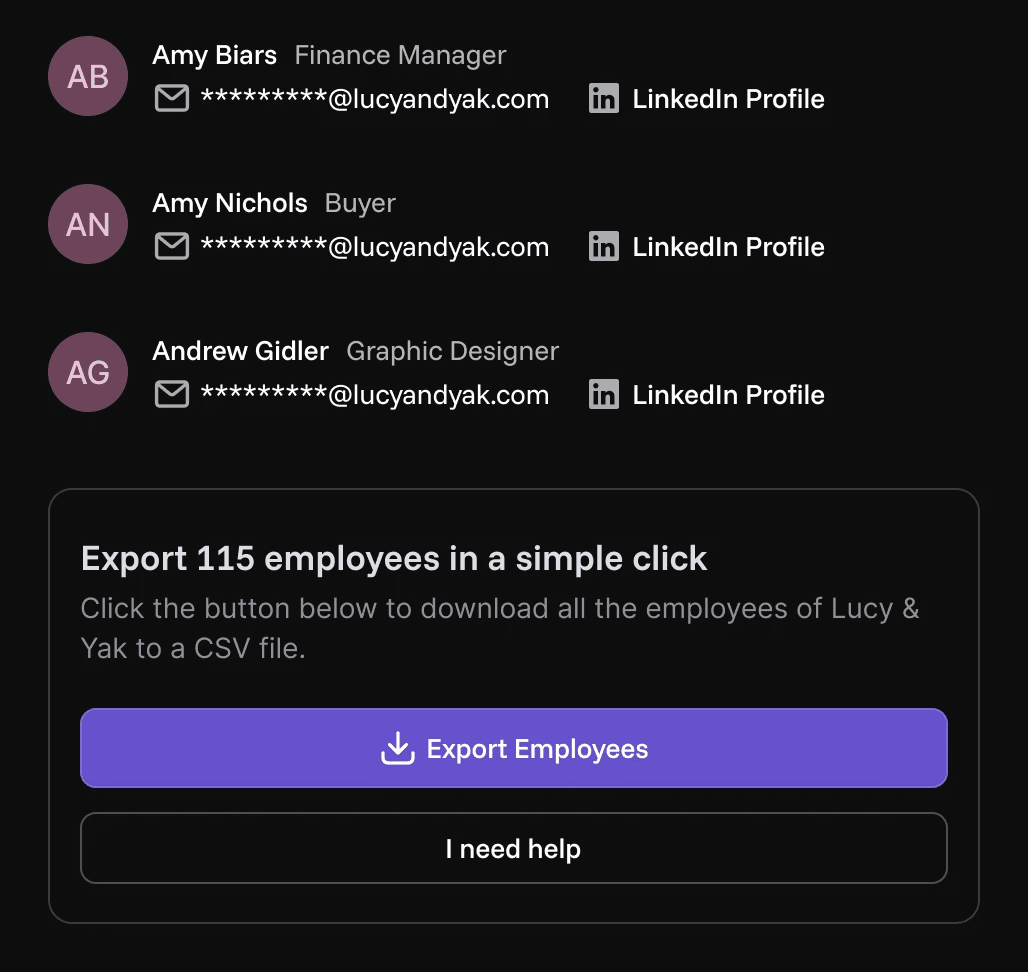
Task: Open Amy Biars' LinkedIn Profile link
Action: tap(707, 99)
